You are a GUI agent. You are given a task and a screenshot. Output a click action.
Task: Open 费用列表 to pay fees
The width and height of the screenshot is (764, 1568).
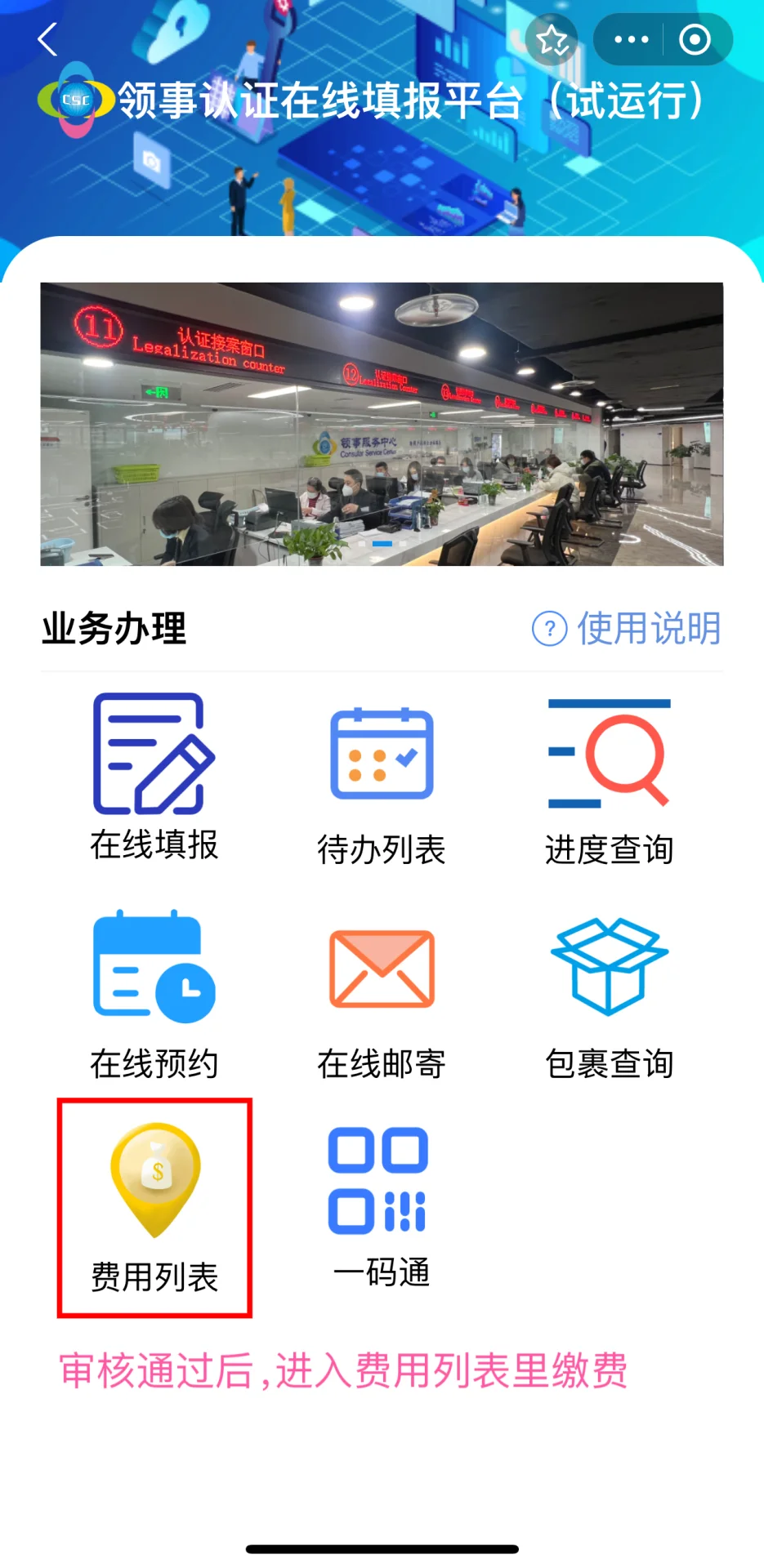click(x=154, y=1208)
